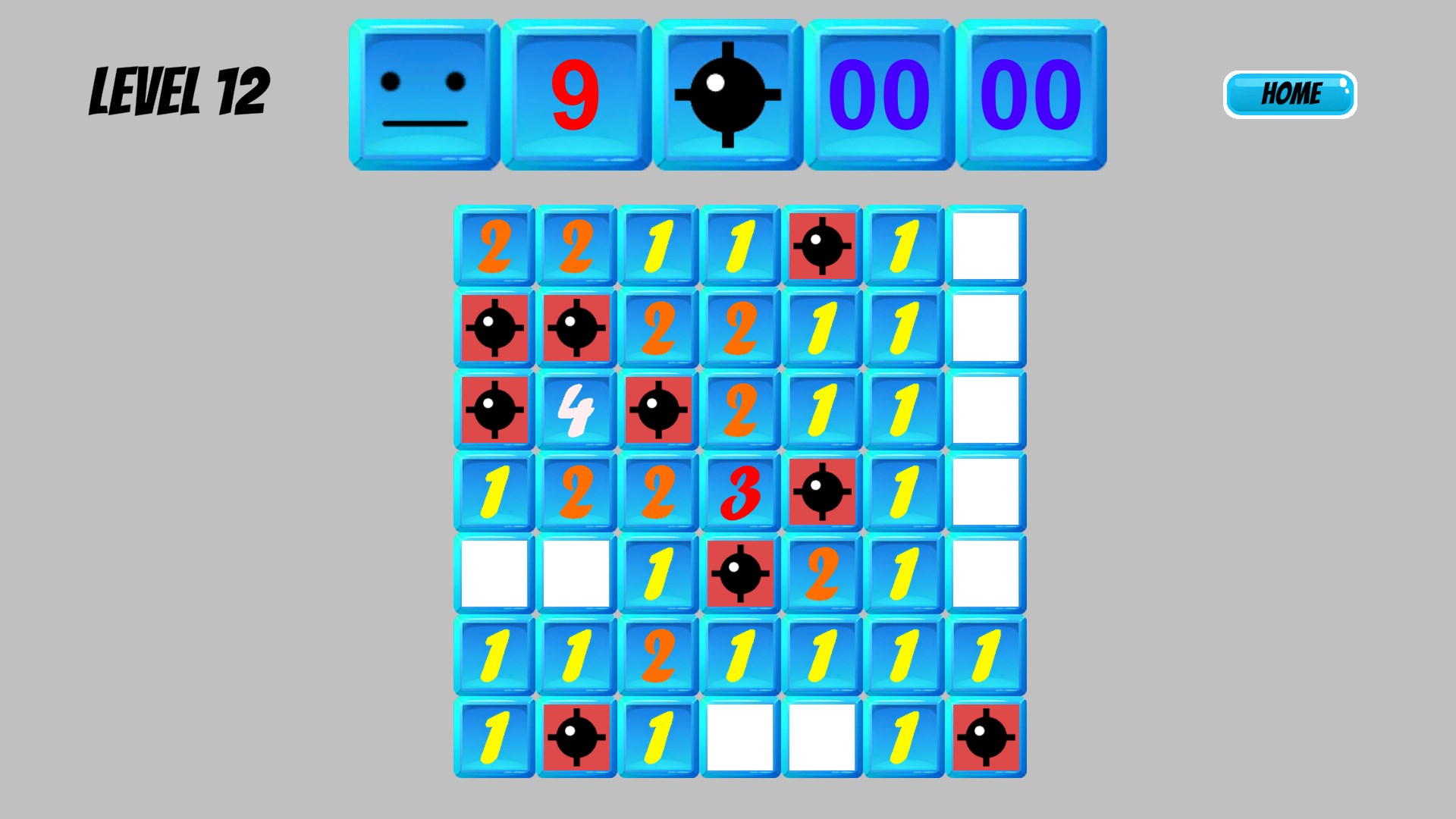Tap the white number 4 tile
The height and width of the screenshot is (819, 1456).
pyautogui.click(x=576, y=410)
